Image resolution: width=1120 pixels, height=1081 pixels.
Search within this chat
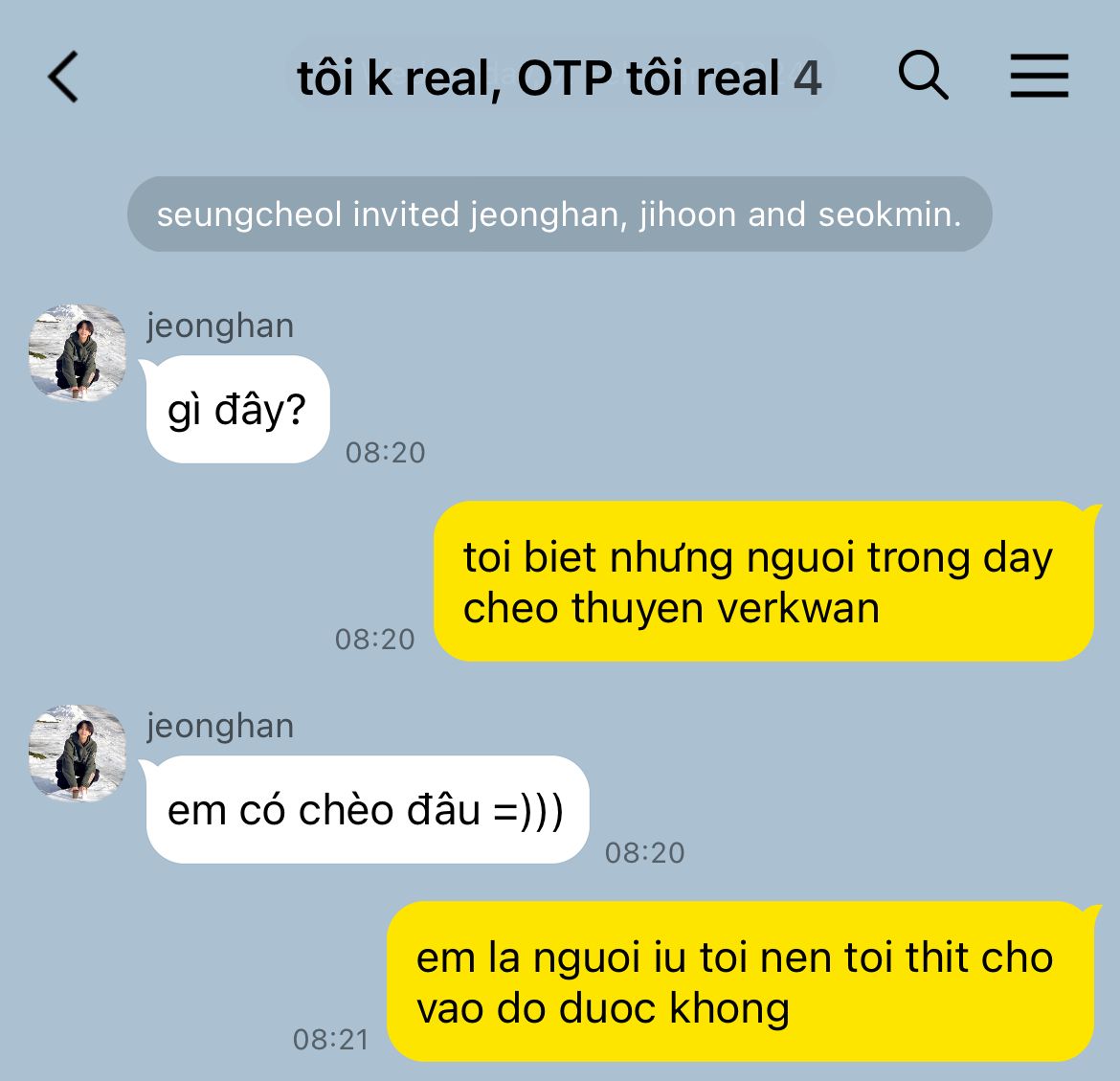(x=923, y=76)
